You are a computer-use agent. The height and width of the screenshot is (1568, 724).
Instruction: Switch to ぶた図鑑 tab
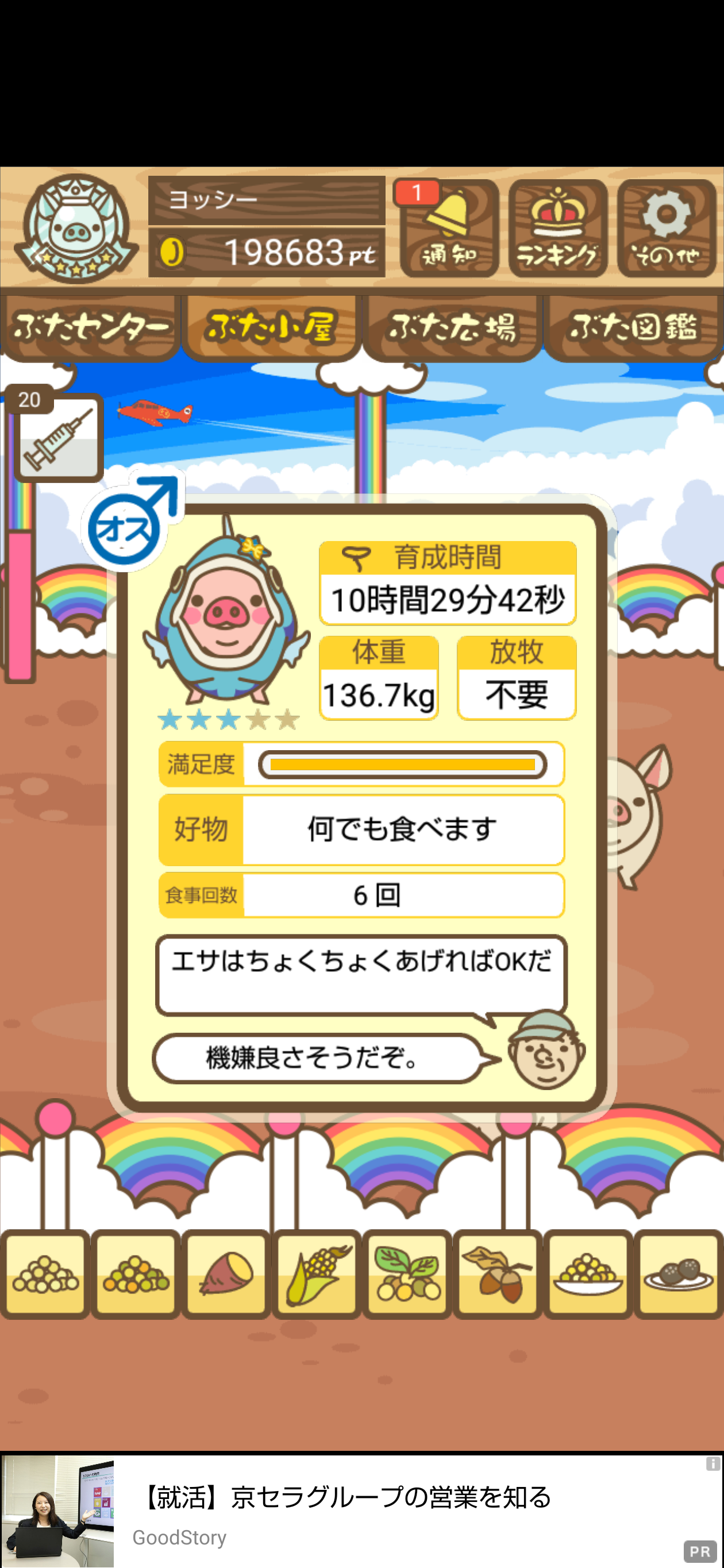633,328
